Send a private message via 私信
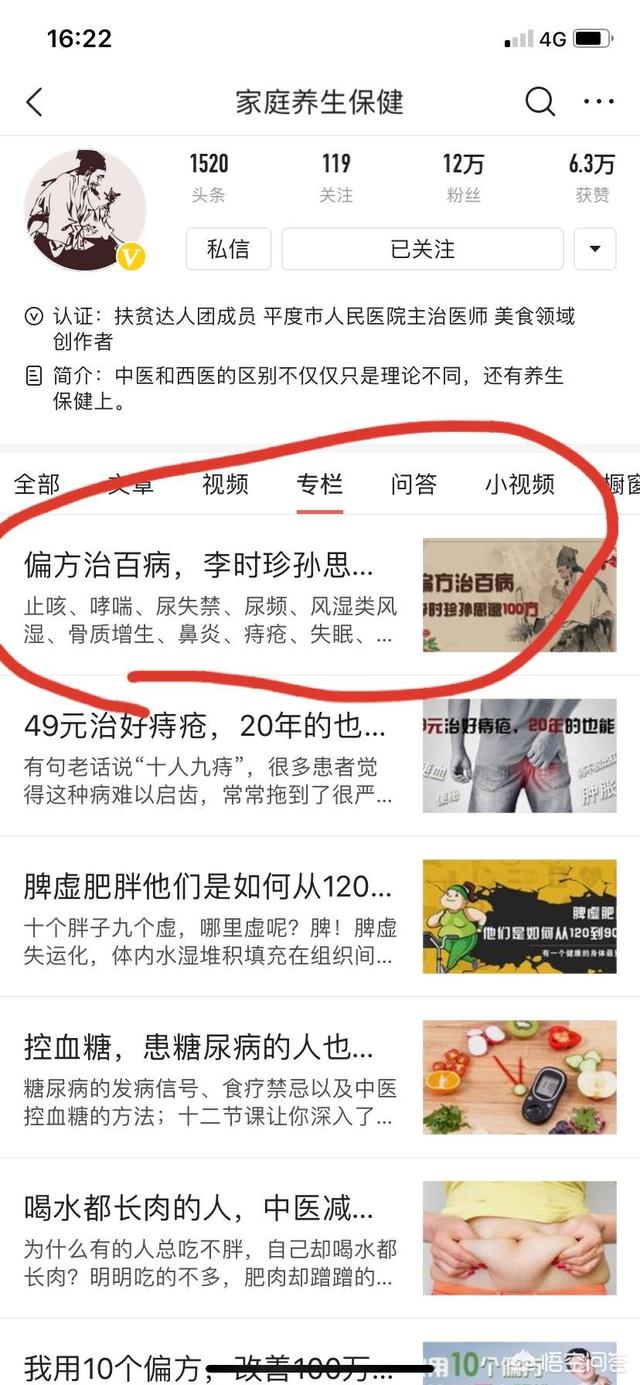This screenshot has width=640, height=1385. (228, 249)
